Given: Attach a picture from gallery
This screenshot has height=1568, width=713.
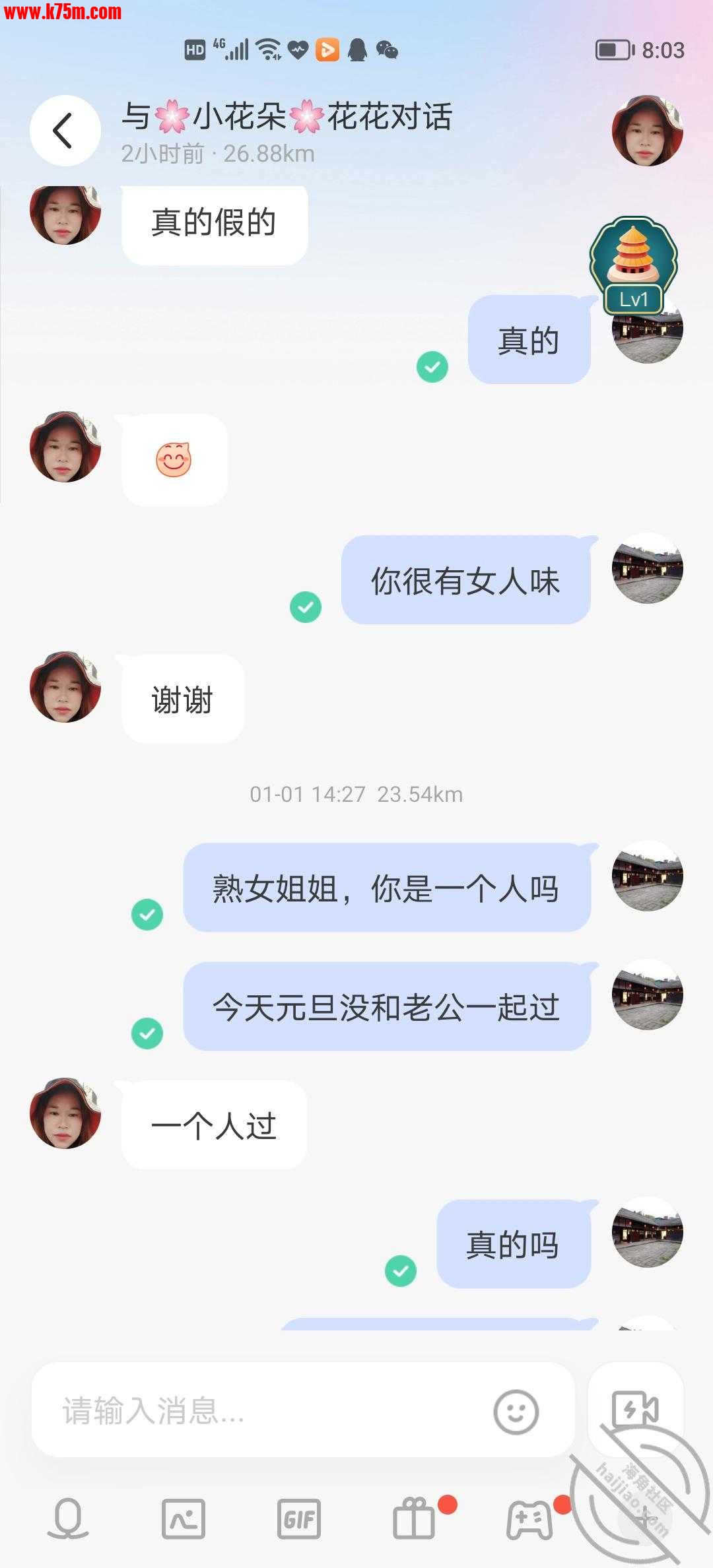Looking at the screenshot, I should (x=184, y=1519).
